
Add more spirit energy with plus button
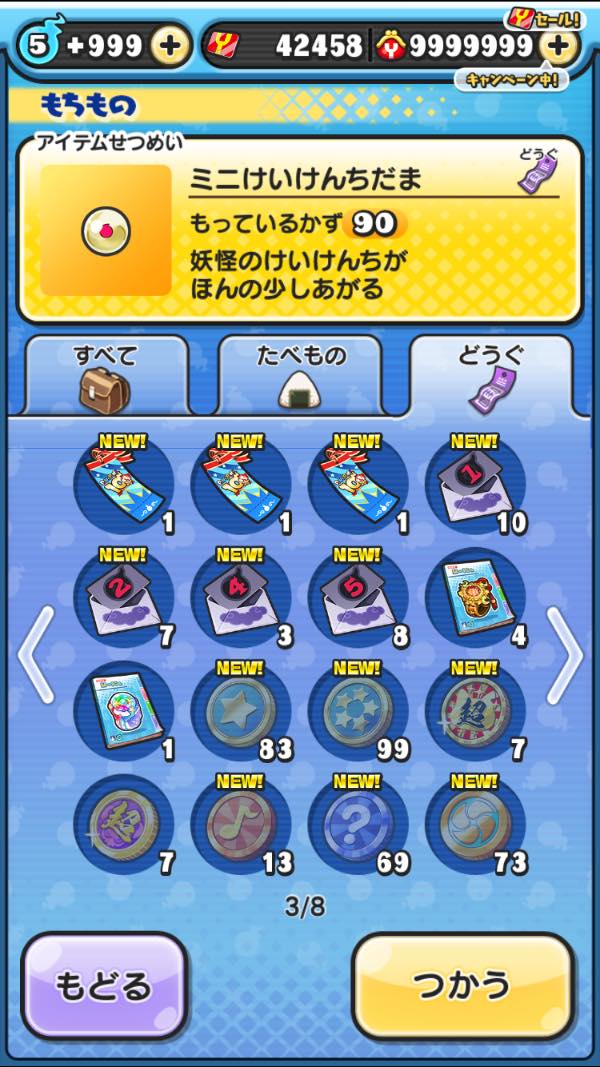(170, 45)
